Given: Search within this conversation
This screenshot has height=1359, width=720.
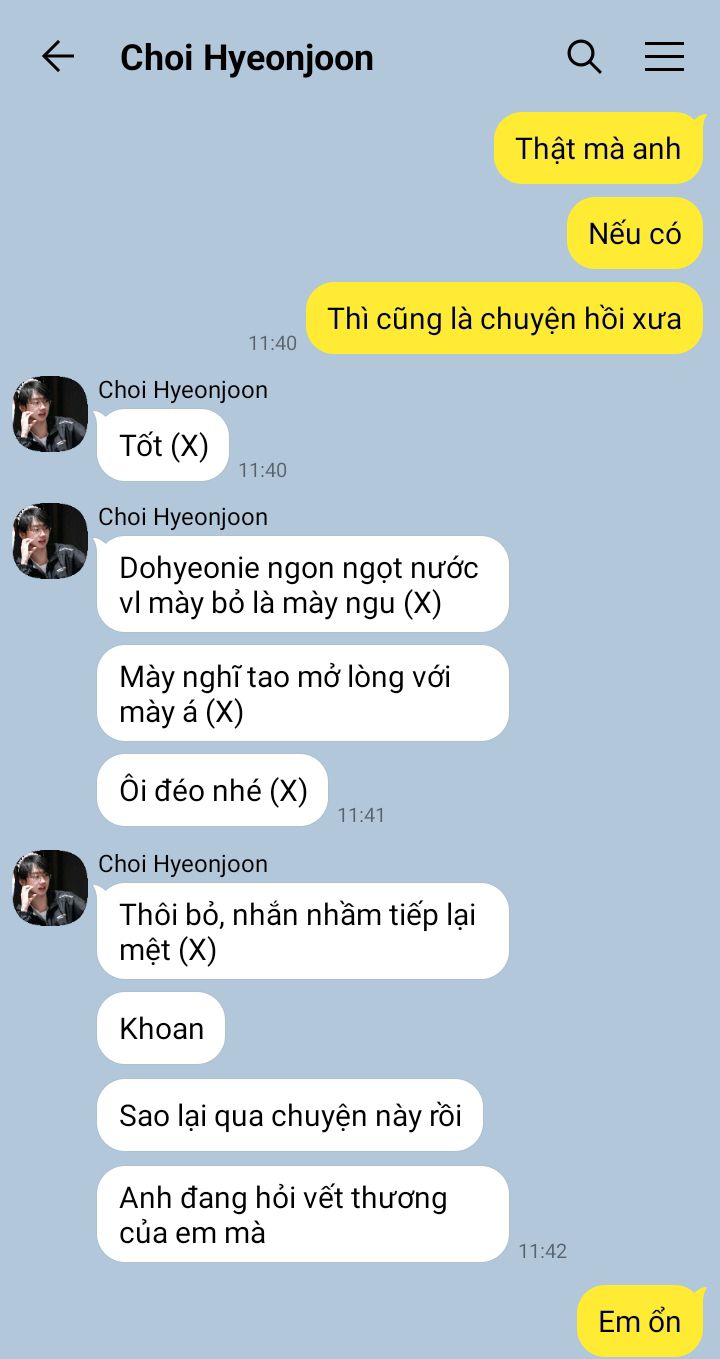Looking at the screenshot, I should click(x=584, y=57).
